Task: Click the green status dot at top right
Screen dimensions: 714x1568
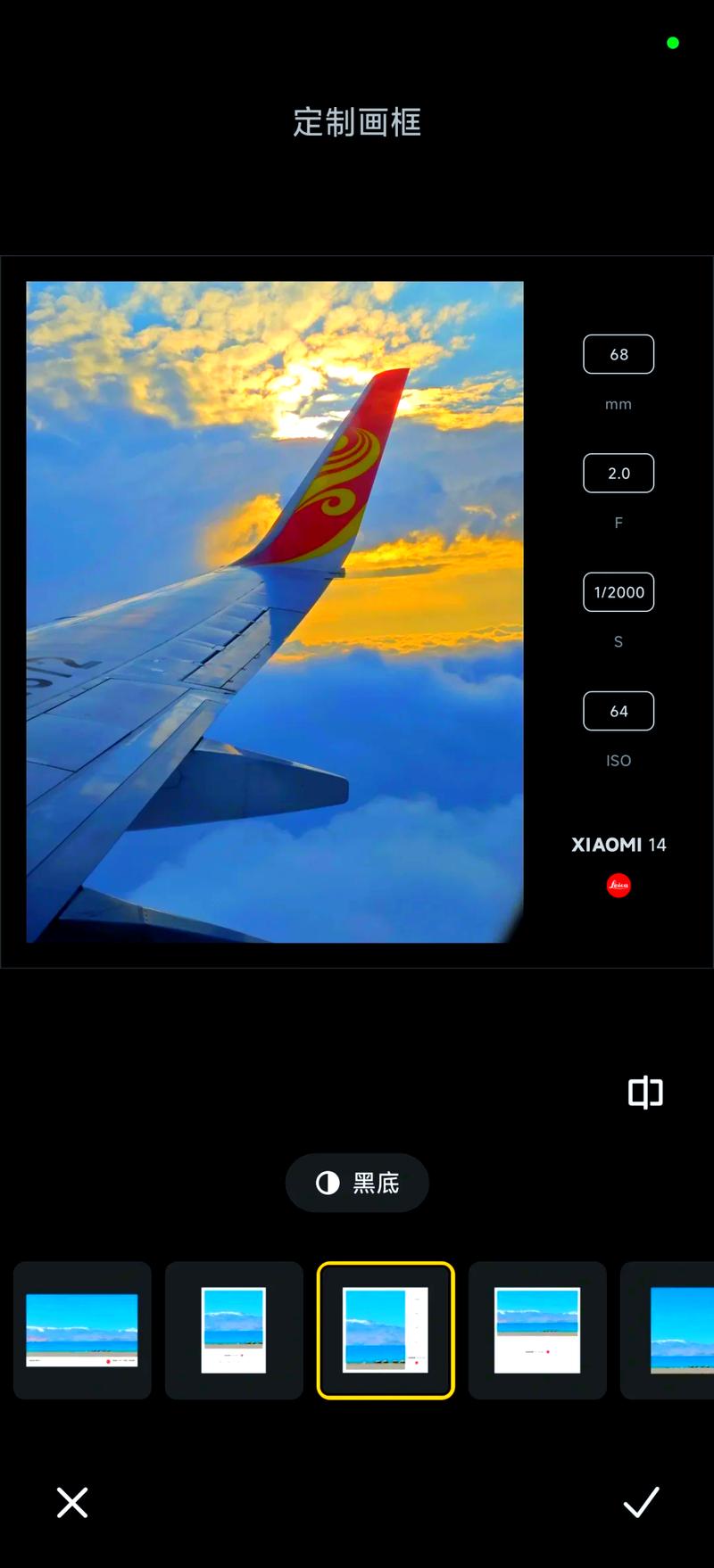Action: (672, 42)
